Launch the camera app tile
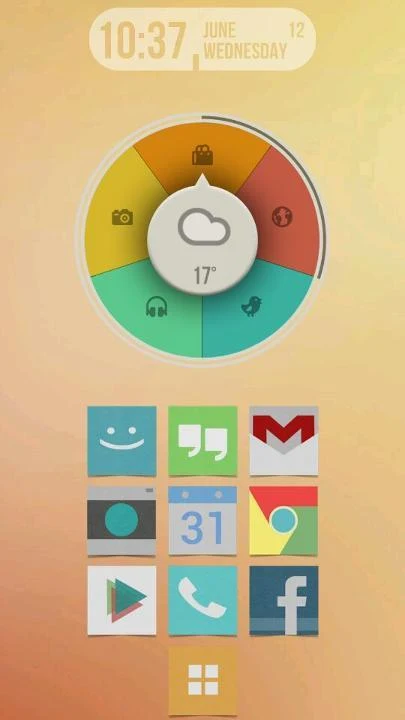The width and height of the screenshot is (405, 720). pyautogui.click(x=122, y=521)
